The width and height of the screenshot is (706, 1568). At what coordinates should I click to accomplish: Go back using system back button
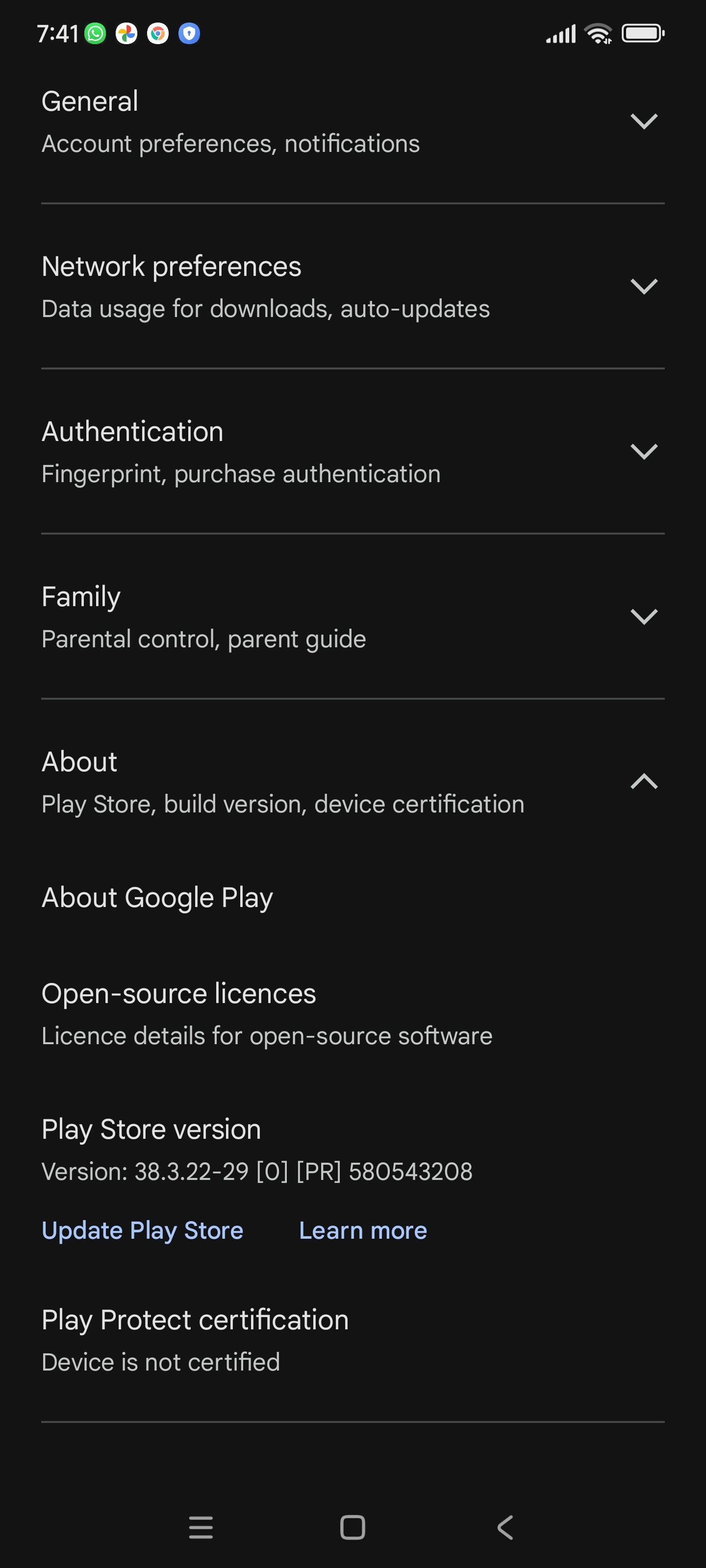tap(505, 1527)
